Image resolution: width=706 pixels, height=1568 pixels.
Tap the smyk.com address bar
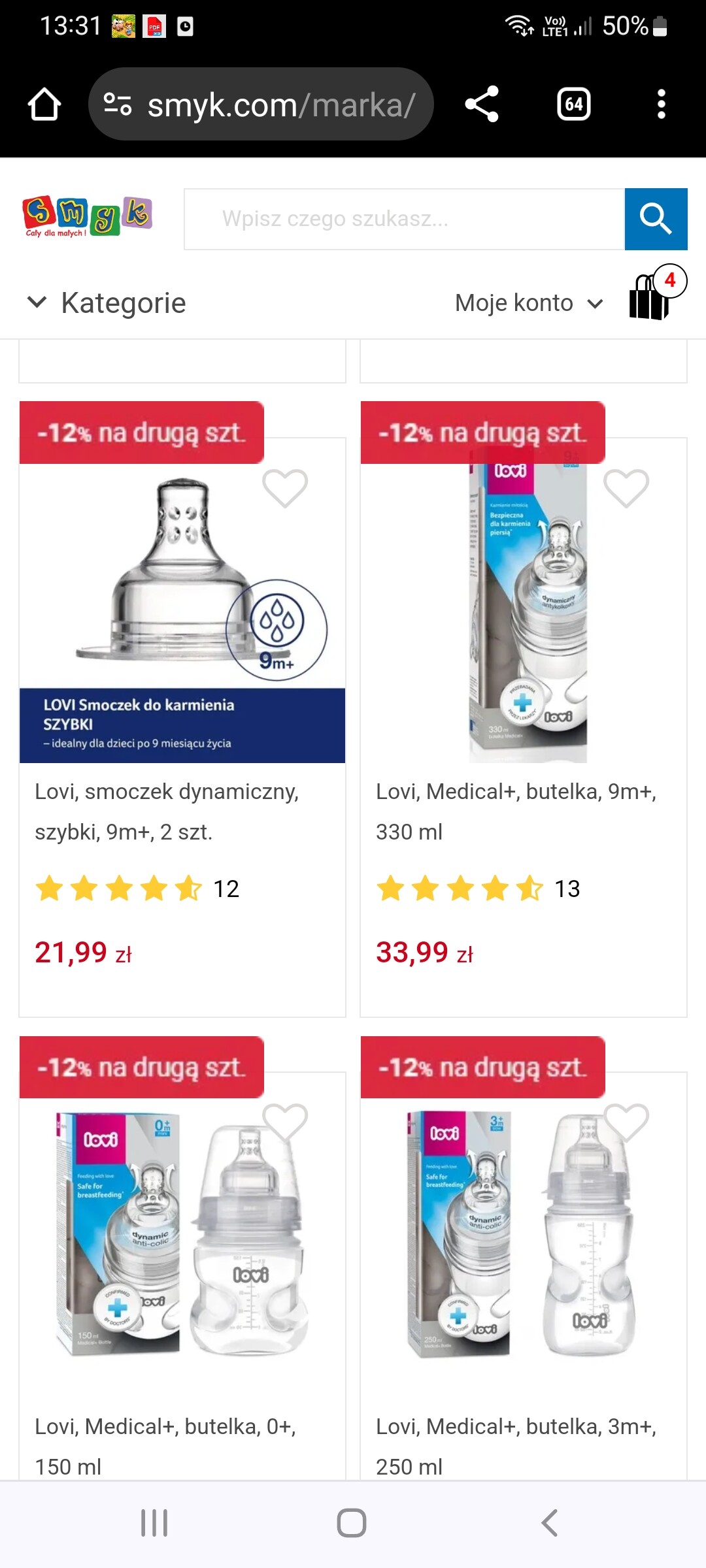[261, 105]
